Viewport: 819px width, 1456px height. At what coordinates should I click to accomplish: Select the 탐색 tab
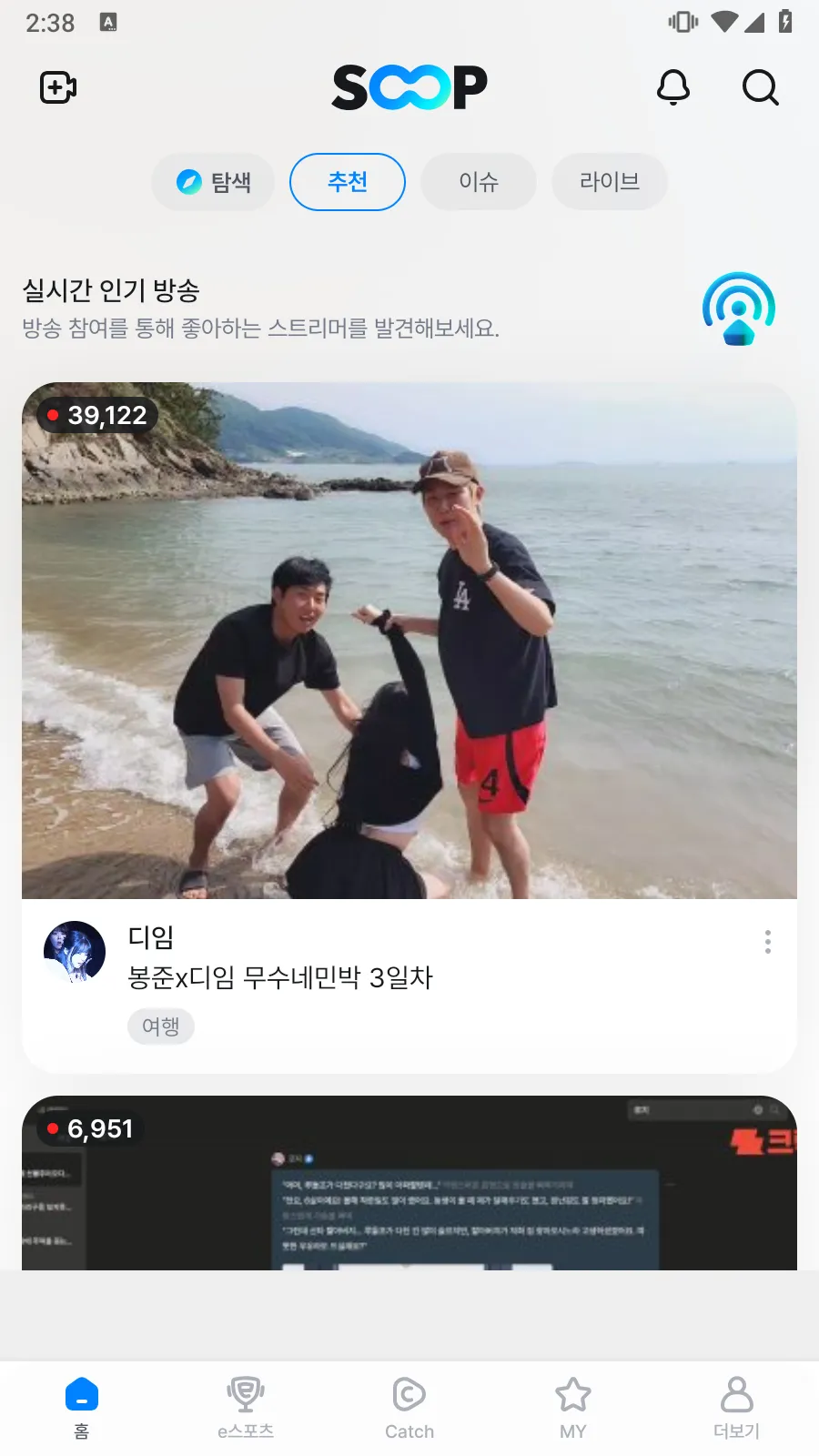(x=213, y=181)
